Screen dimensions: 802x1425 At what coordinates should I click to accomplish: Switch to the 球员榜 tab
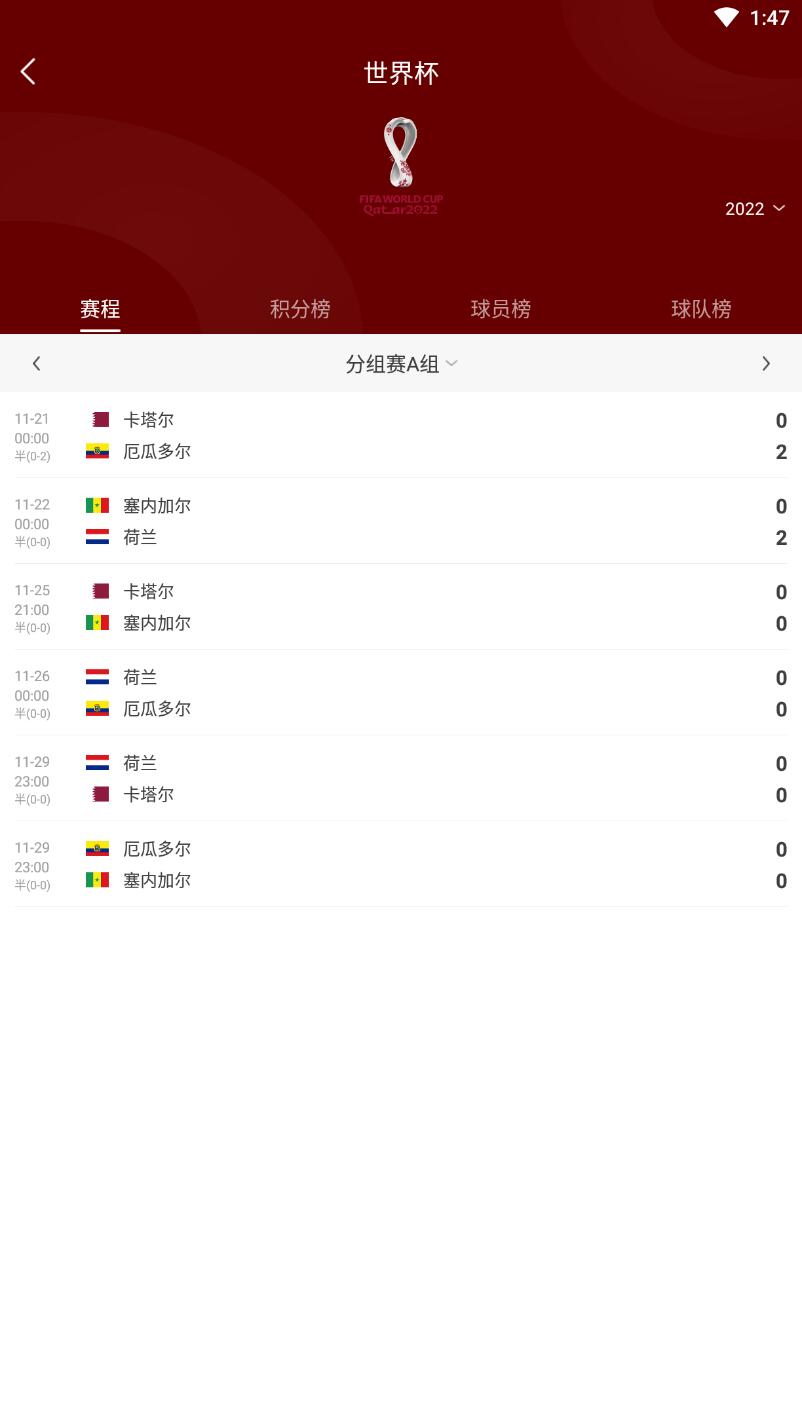click(501, 309)
